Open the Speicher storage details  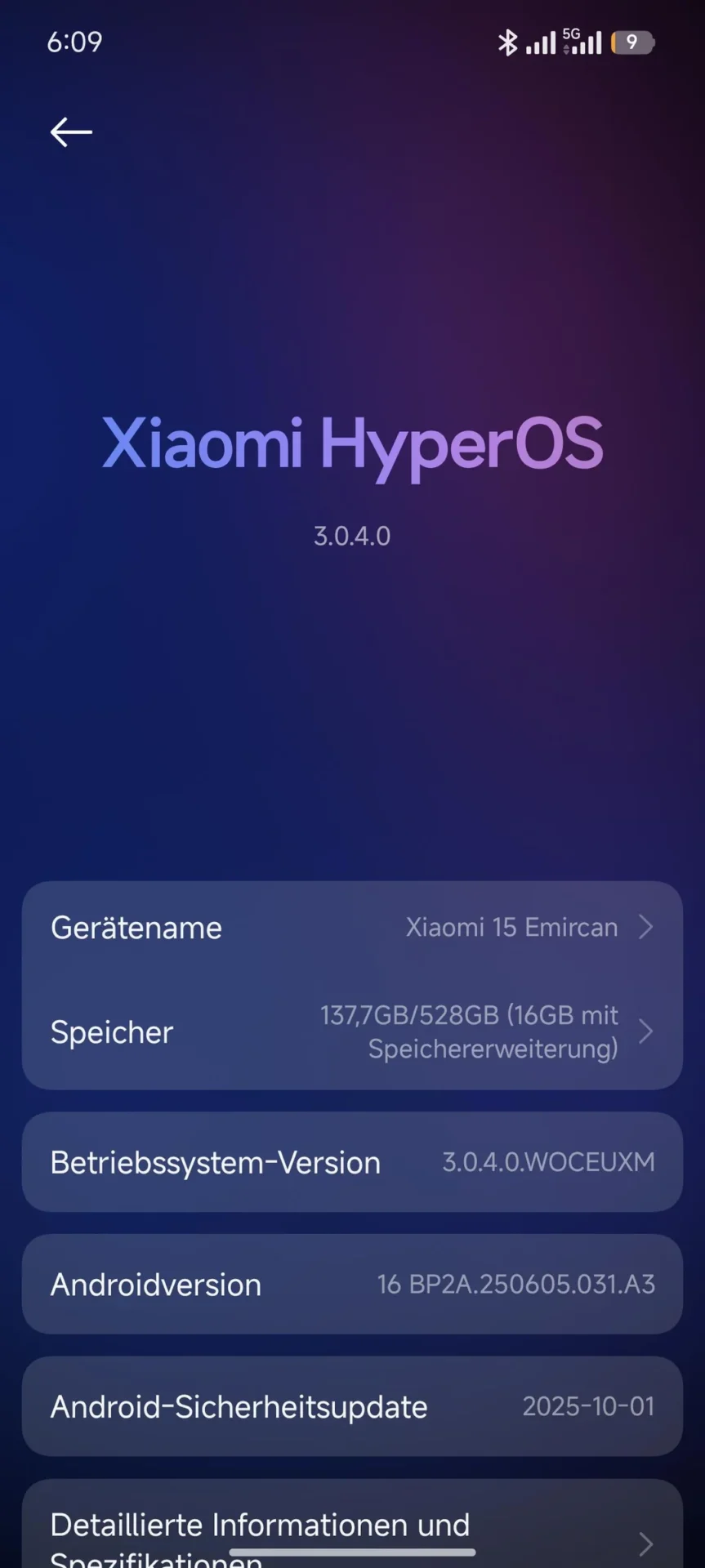pyautogui.click(x=352, y=1031)
